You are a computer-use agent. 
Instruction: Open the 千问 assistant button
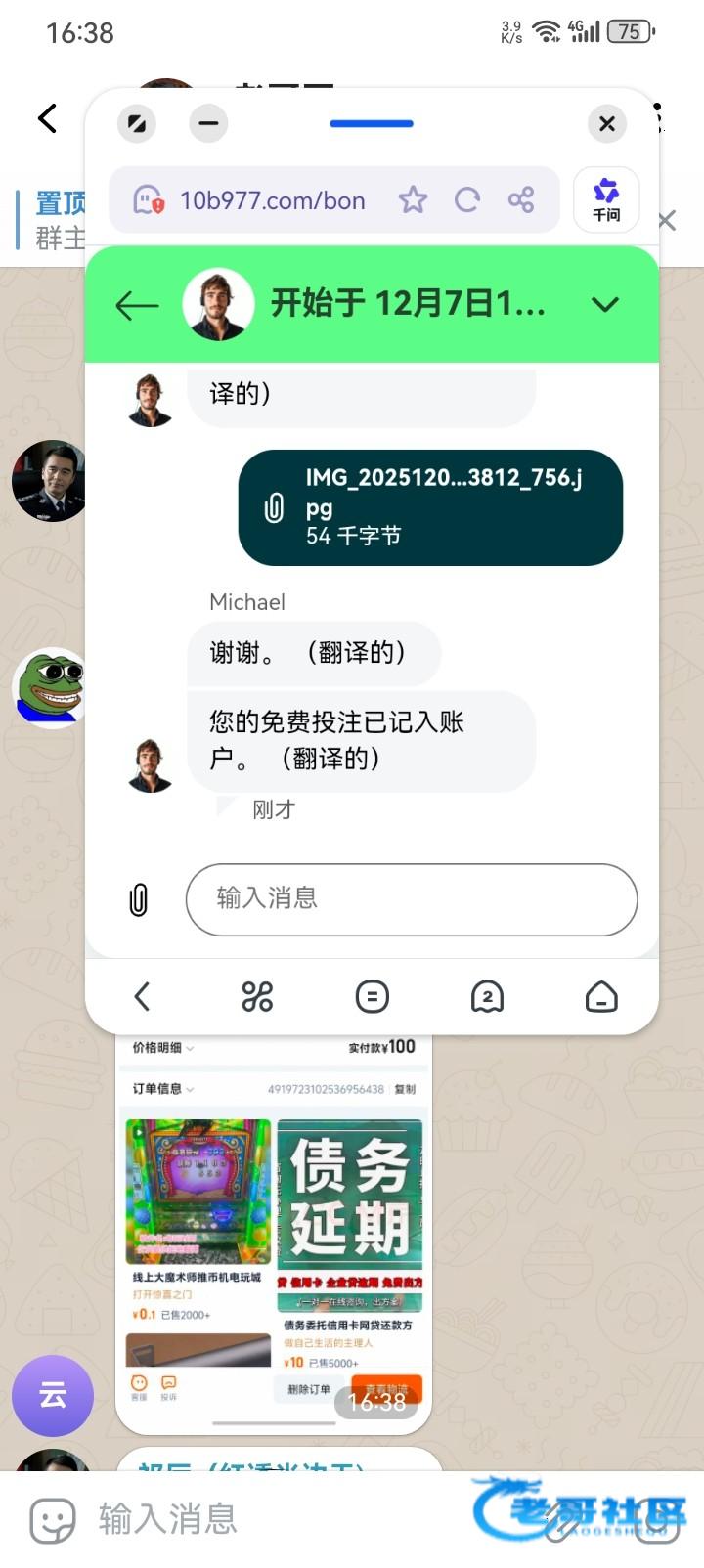point(606,199)
